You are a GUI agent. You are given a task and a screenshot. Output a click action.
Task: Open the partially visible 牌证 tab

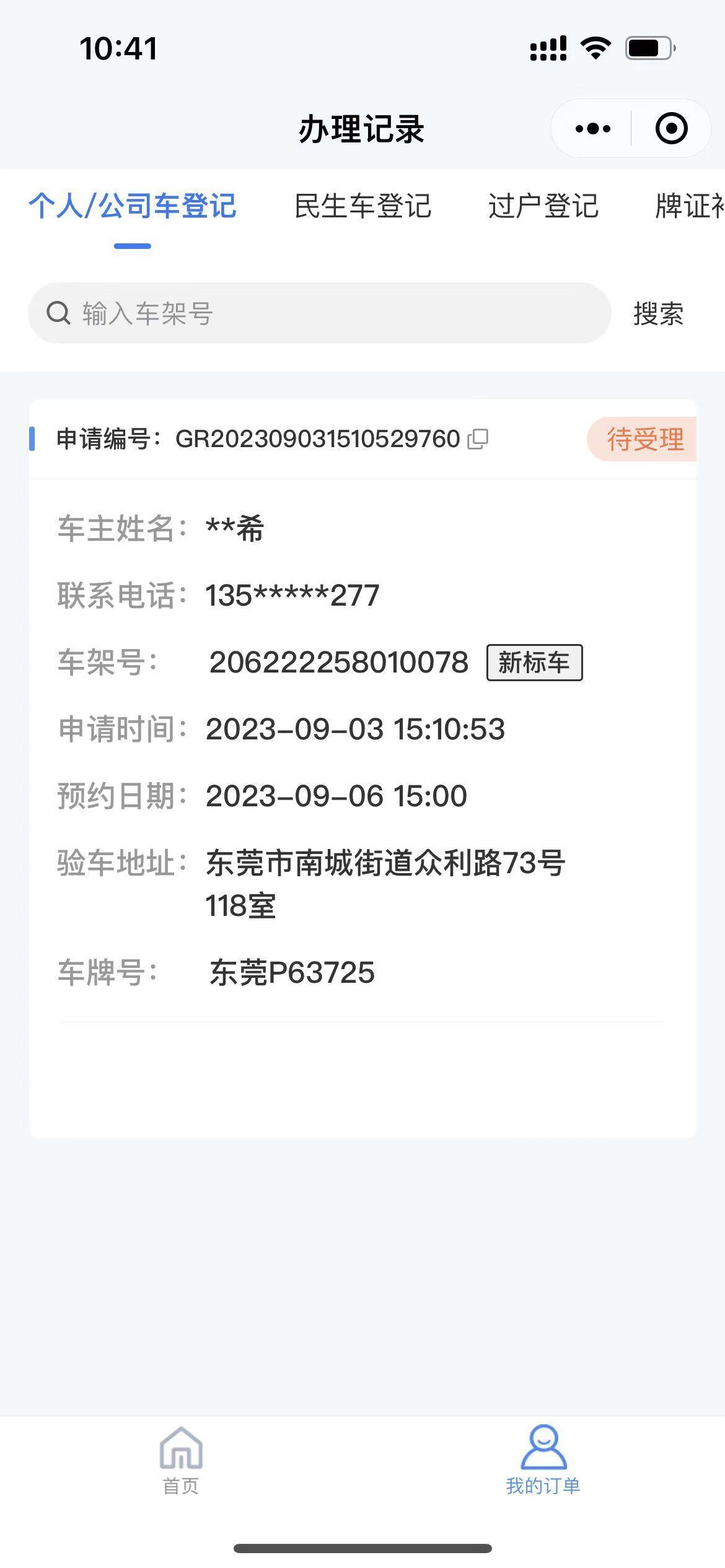690,206
